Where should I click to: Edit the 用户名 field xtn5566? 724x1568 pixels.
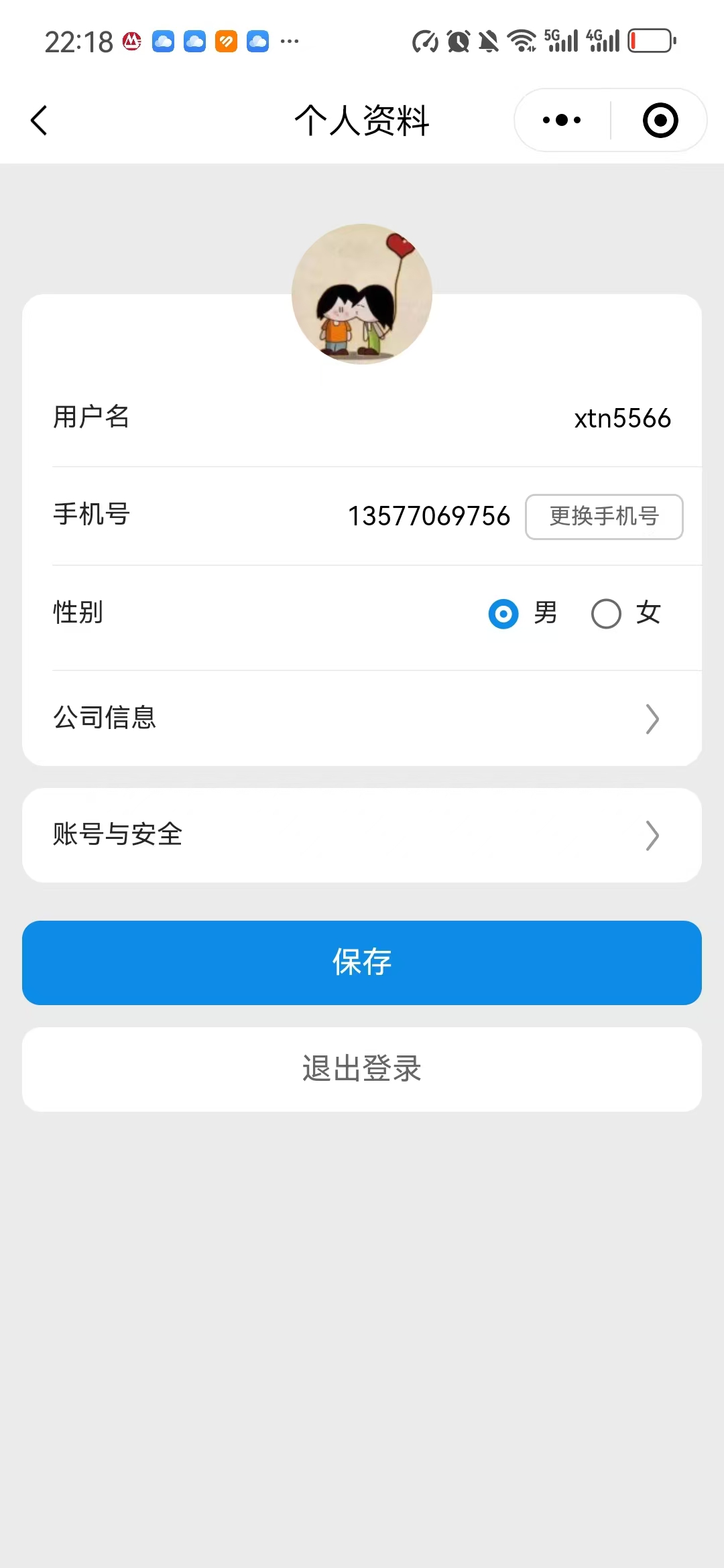621,418
